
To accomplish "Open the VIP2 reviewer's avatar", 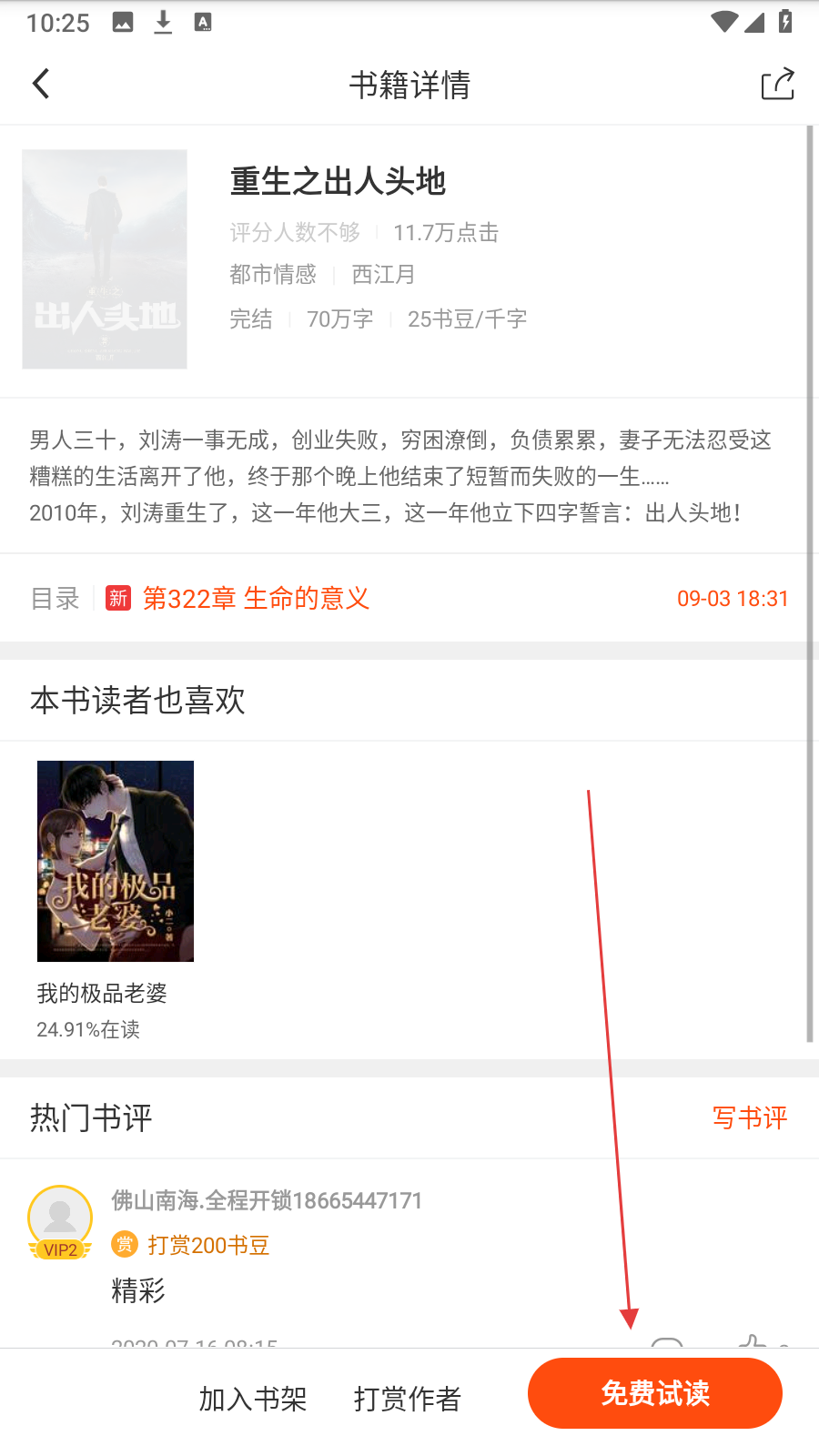I will click(60, 1221).
